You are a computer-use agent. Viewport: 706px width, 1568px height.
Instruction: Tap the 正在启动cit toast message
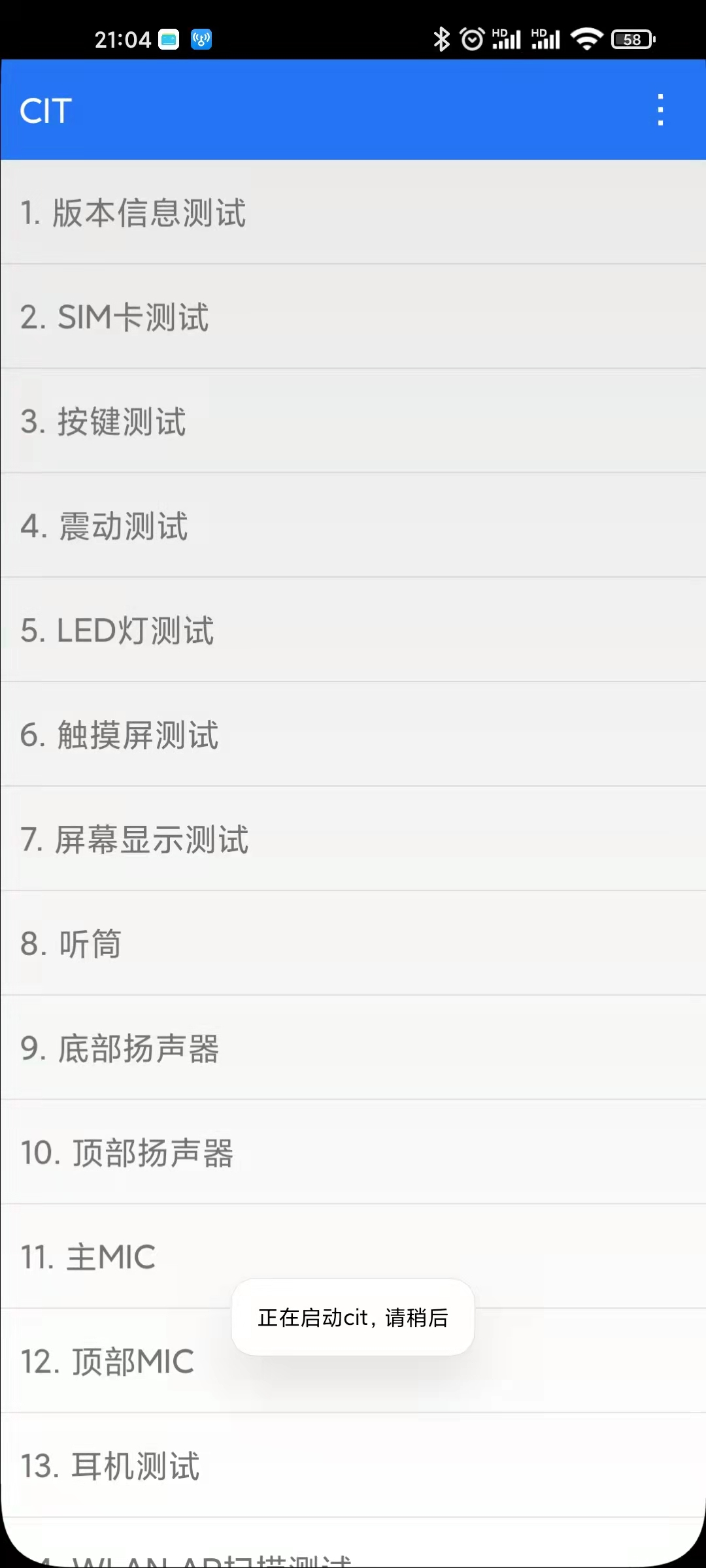(352, 1318)
